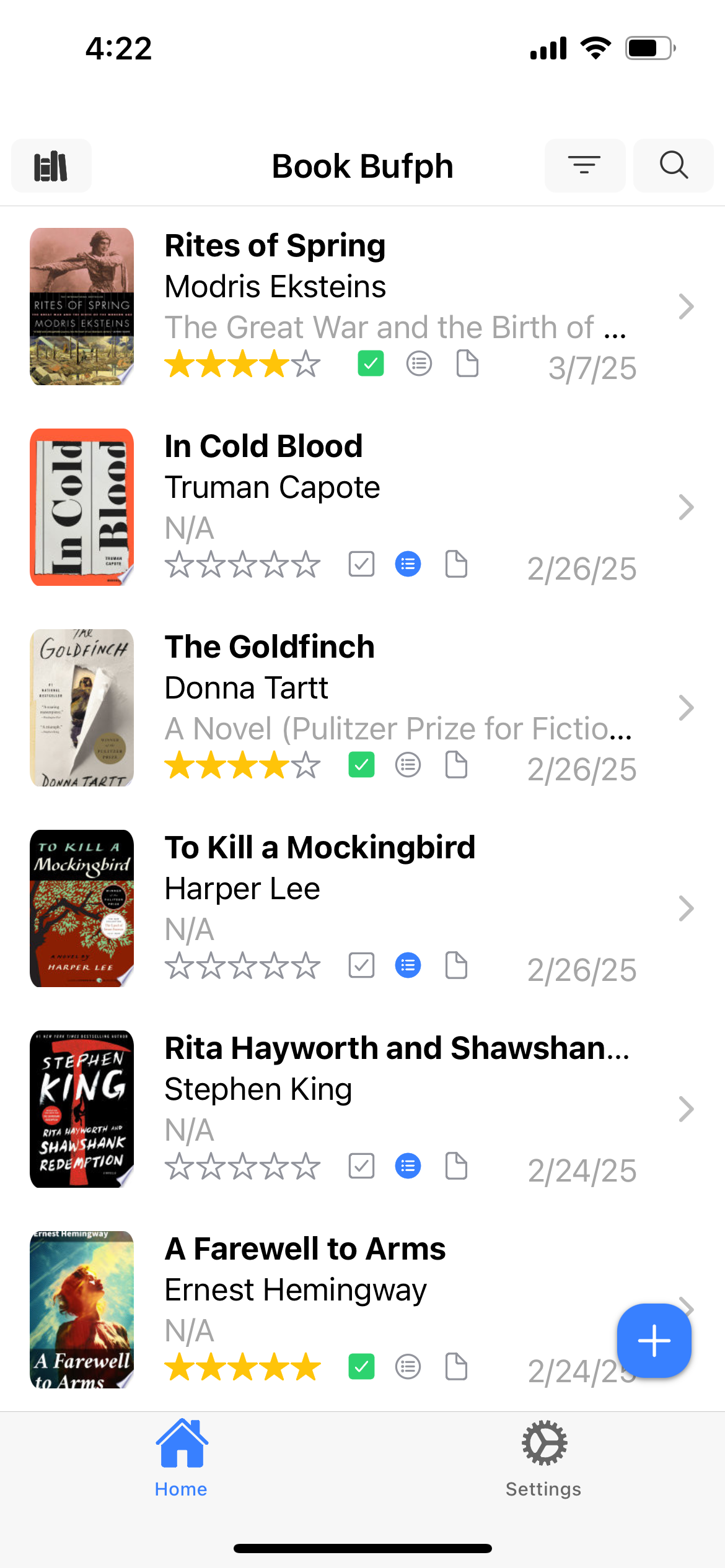Open notes page icon for Rites of Spring
This screenshot has width=725, height=1568.
[x=467, y=364]
